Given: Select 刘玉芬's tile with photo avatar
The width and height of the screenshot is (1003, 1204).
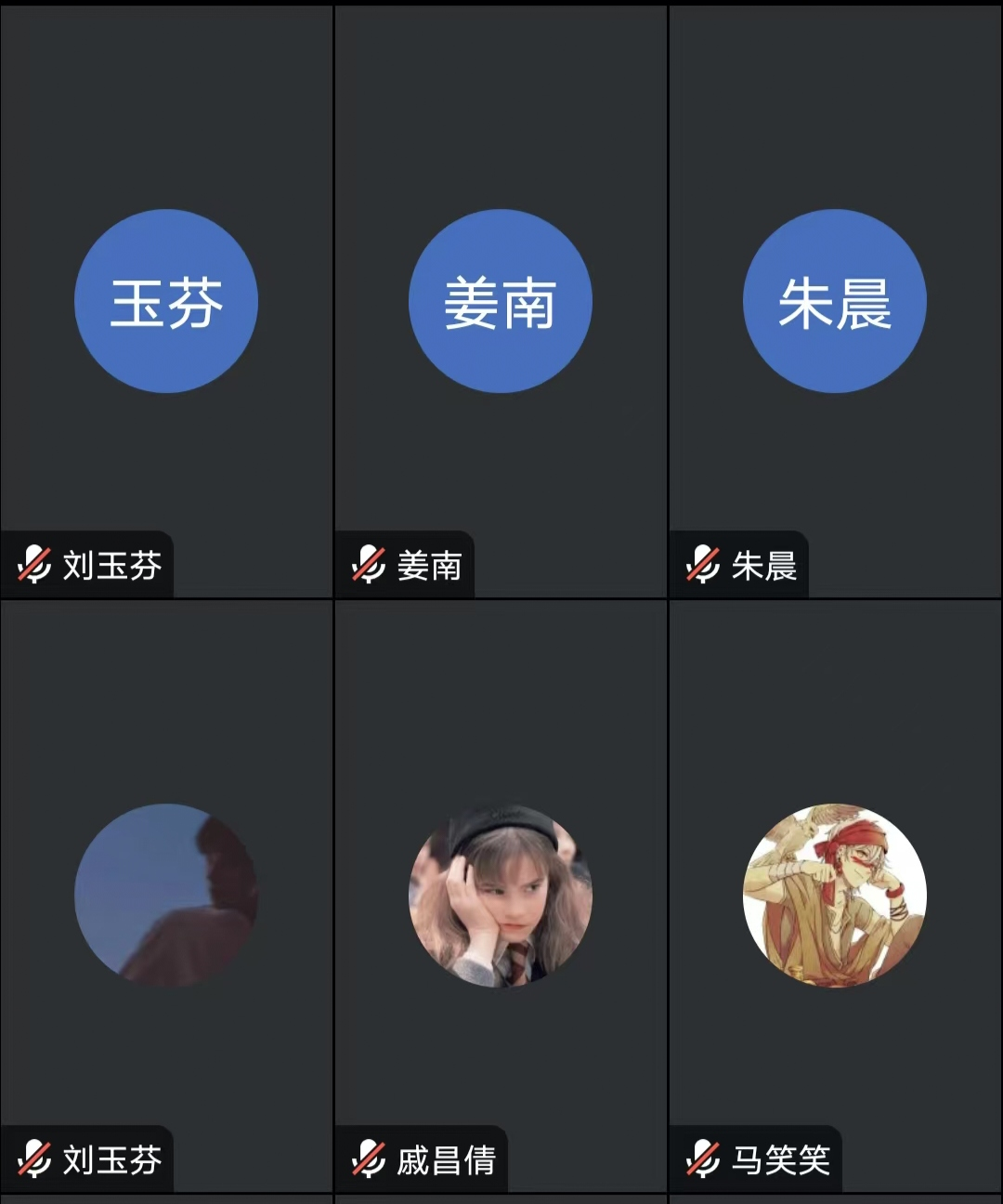Looking at the screenshot, I should point(166,896).
